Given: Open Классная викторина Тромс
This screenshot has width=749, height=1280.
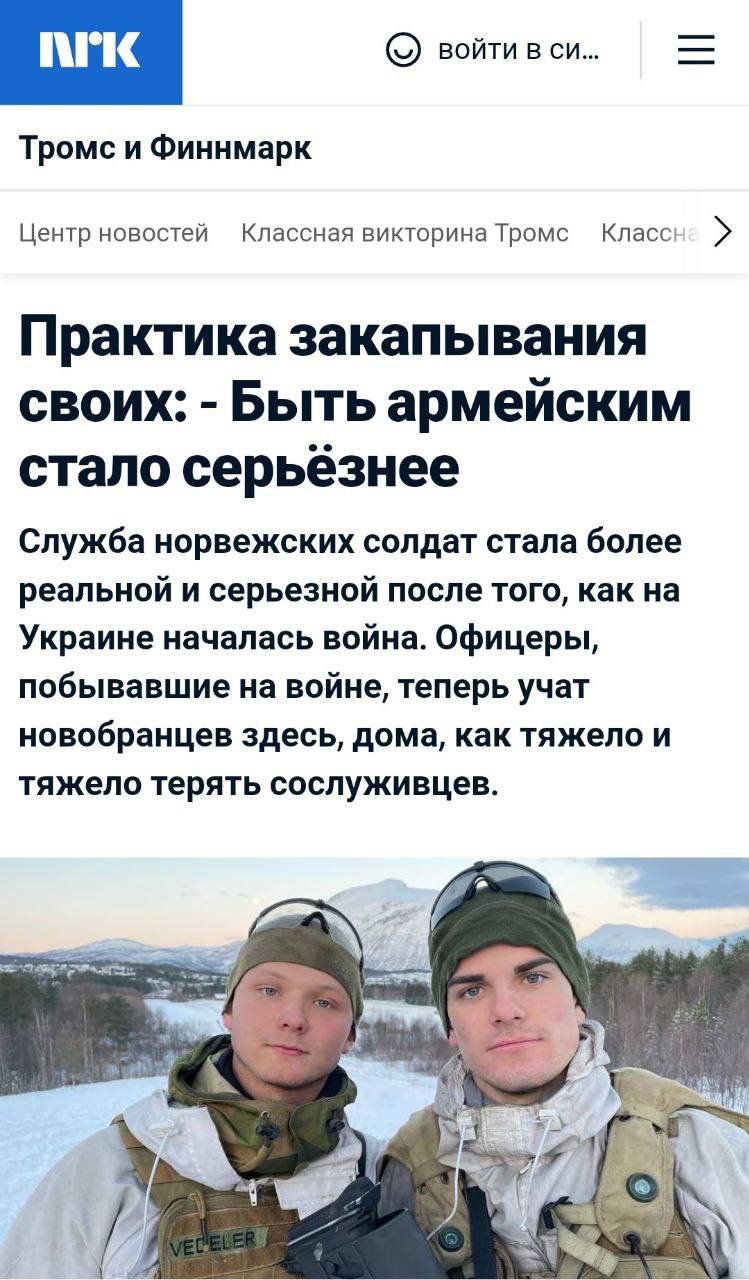Looking at the screenshot, I should click(x=404, y=233).
